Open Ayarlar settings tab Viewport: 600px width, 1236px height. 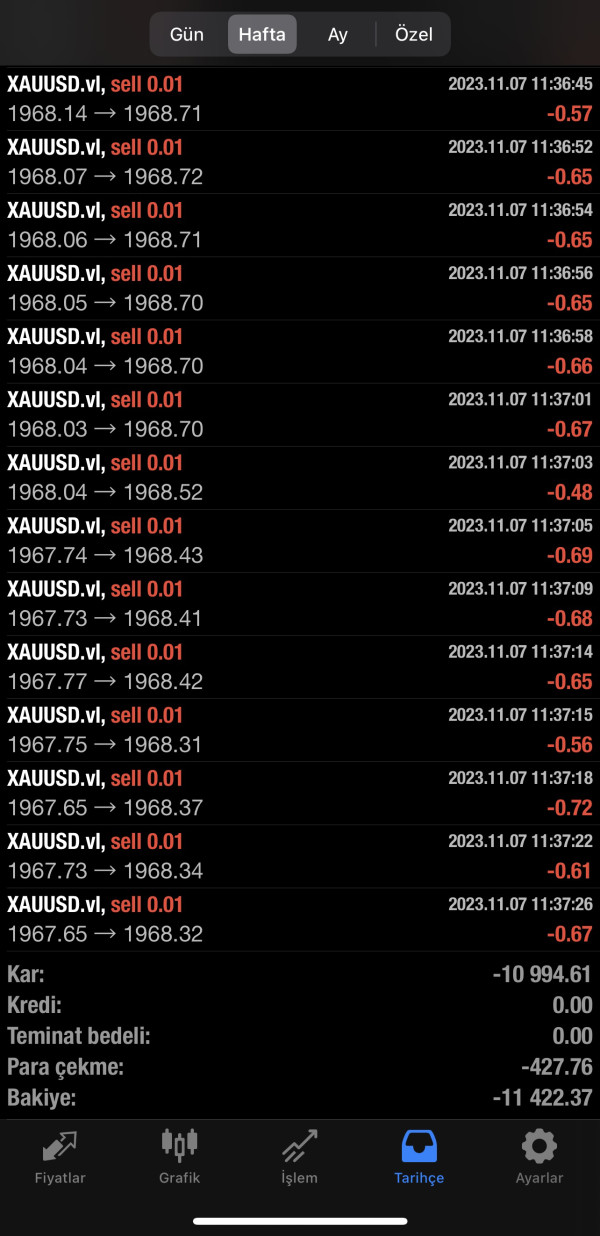[x=539, y=1157]
